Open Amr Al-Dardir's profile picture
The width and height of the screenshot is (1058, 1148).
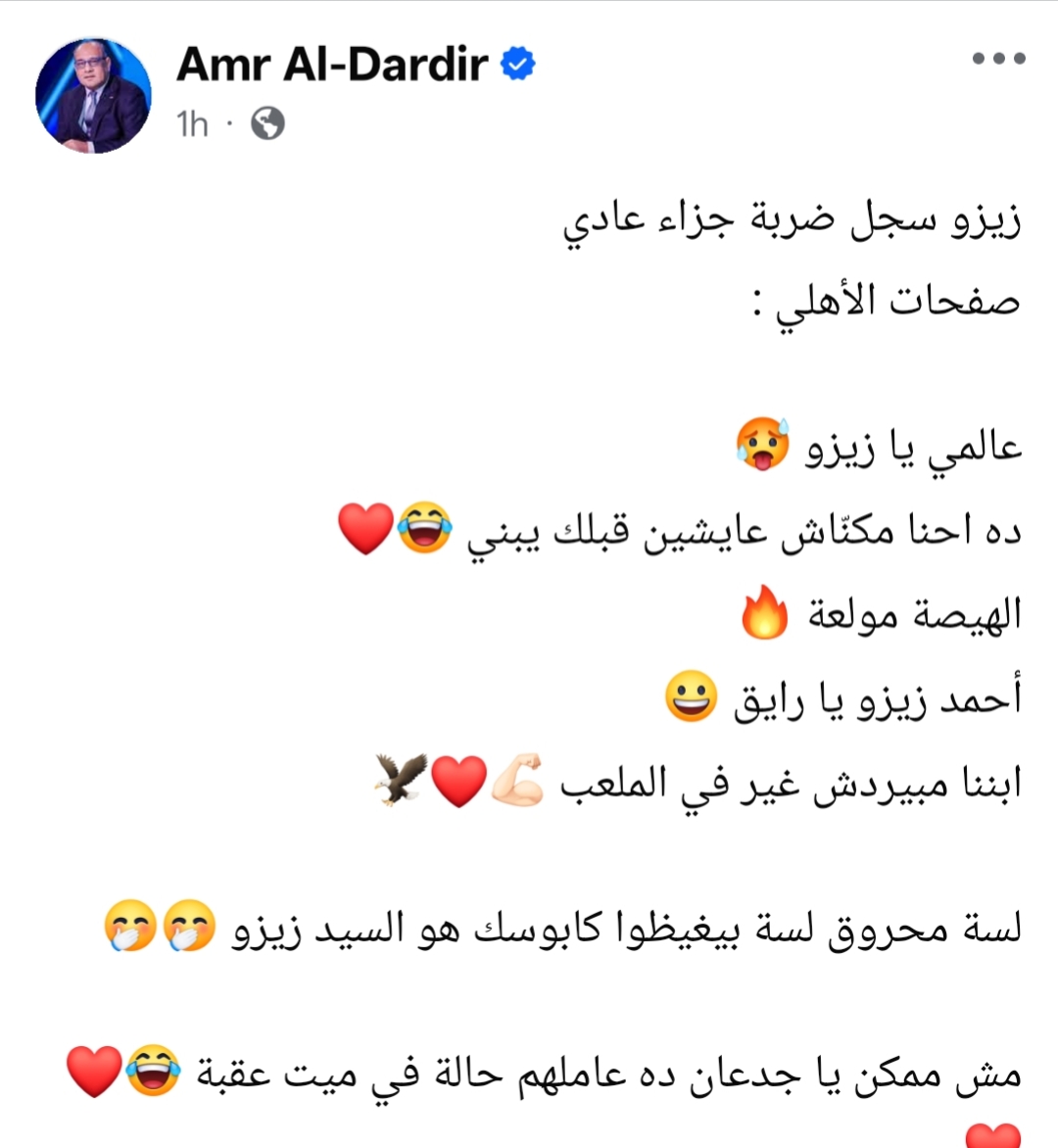(93, 95)
